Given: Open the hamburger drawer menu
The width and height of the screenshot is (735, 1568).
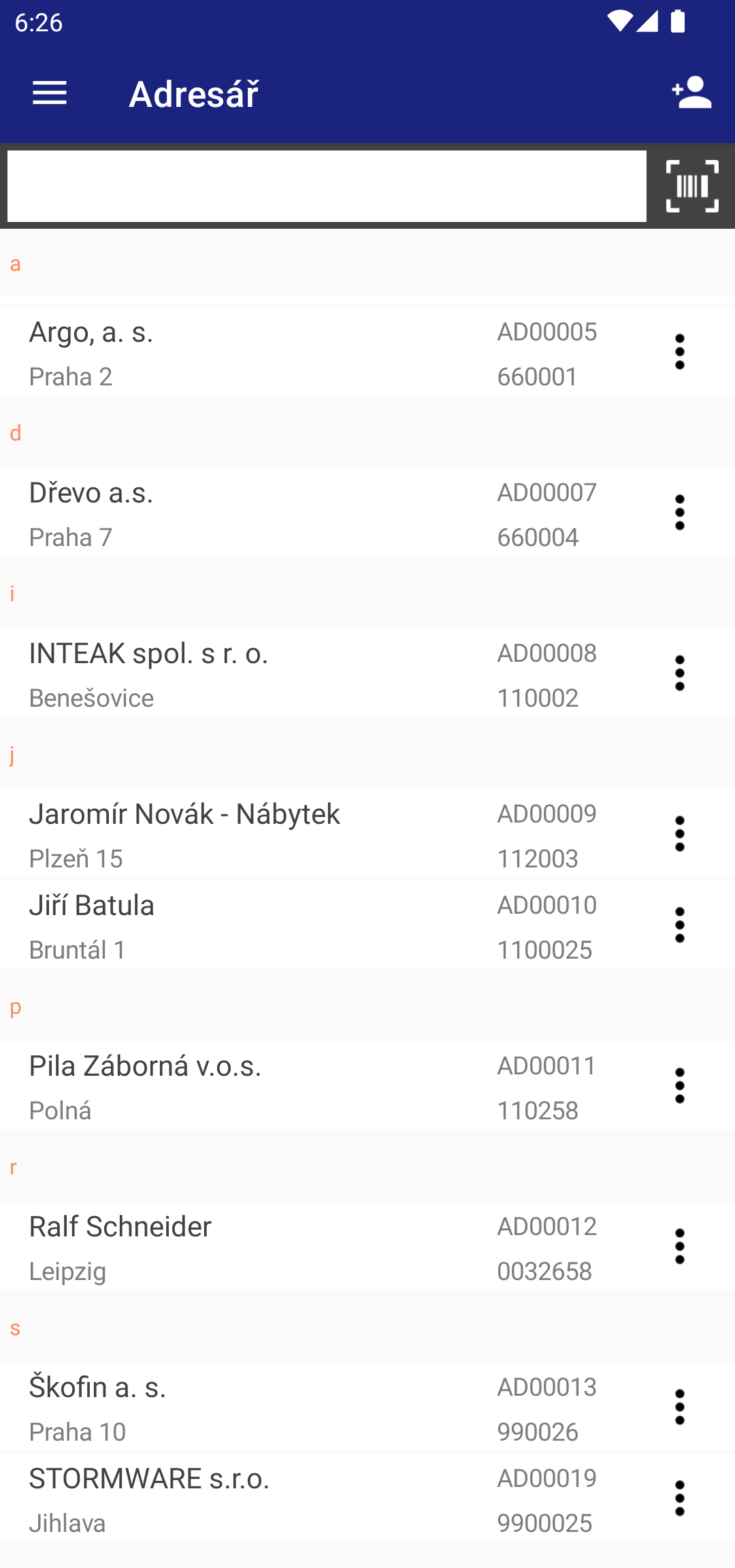Looking at the screenshot, I should (50, 93).
